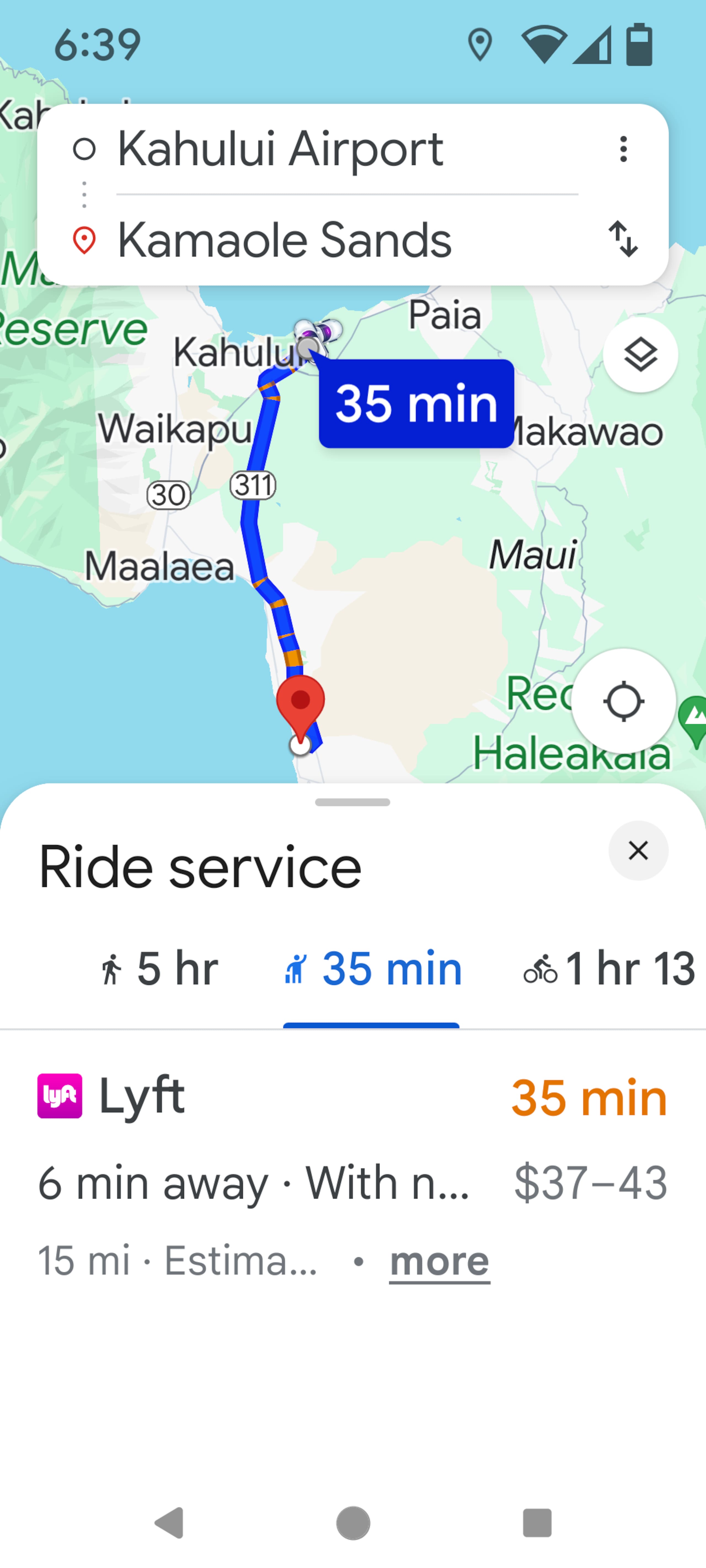The image size is (706, 1568).
Task: Center map on my location
Action: (x=623, y=701)
